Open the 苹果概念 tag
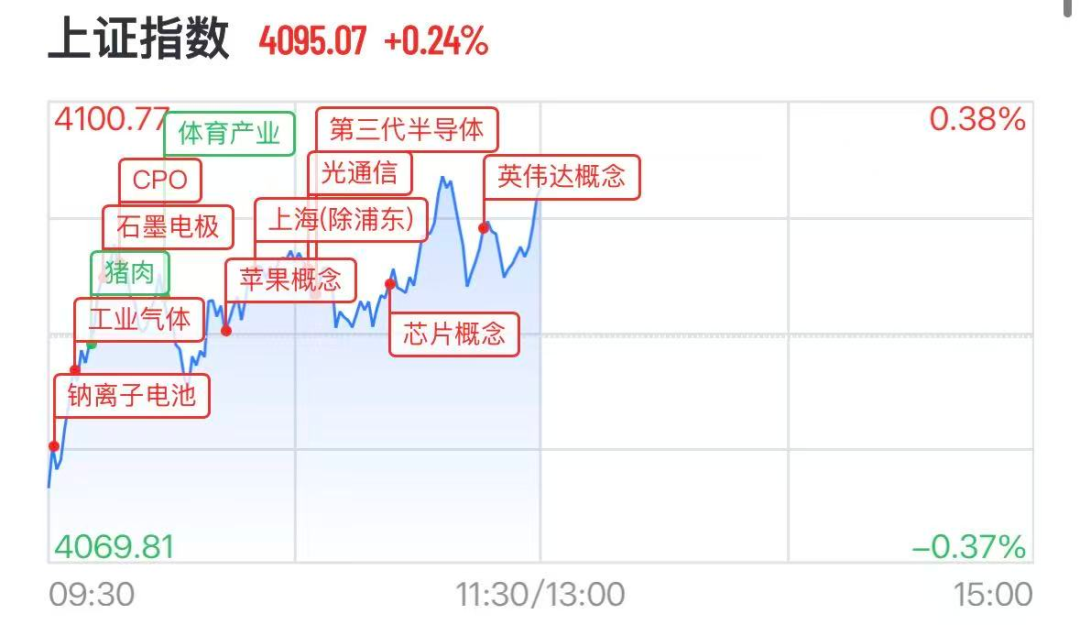1080x625 pixels. point(290,278)
